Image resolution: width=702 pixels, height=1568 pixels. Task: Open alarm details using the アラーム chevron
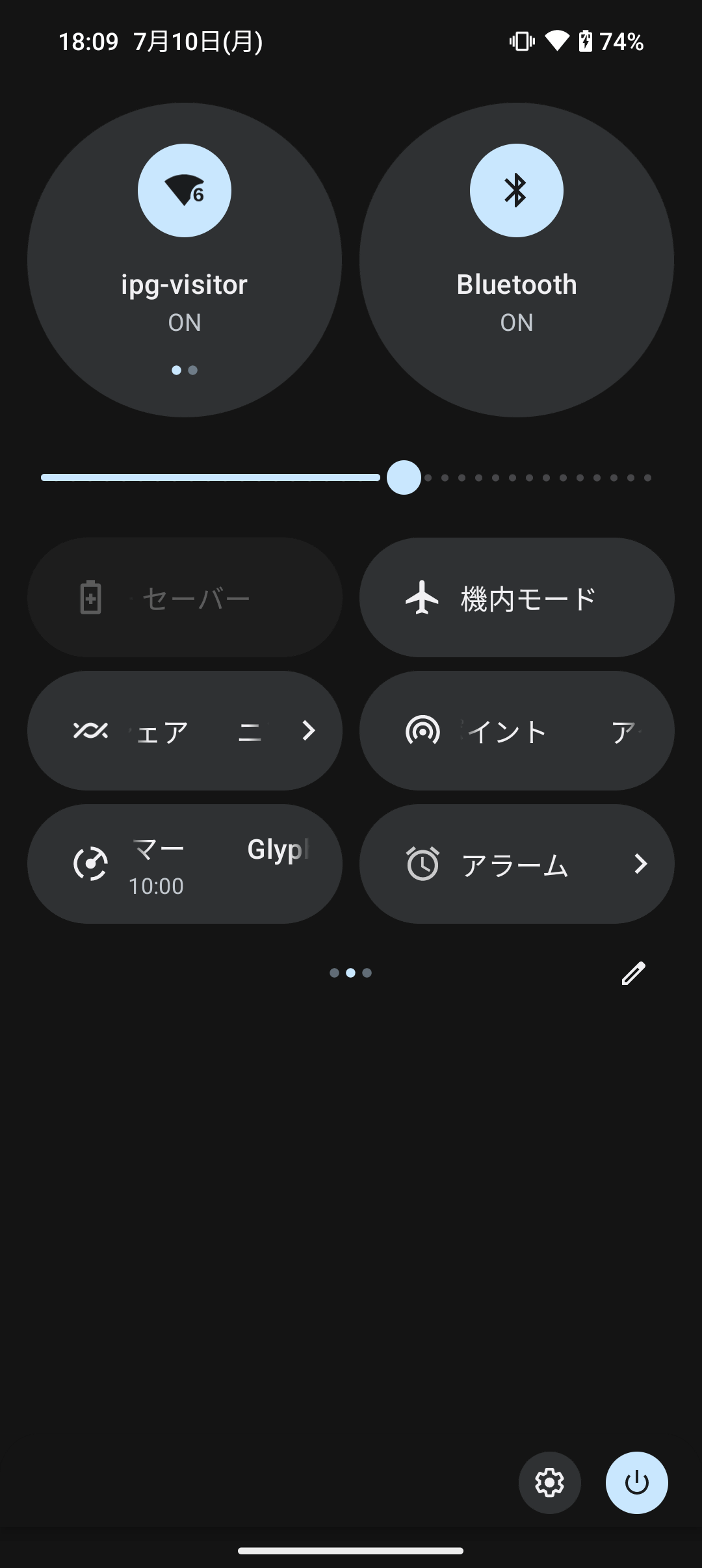[x=640, y=863]
